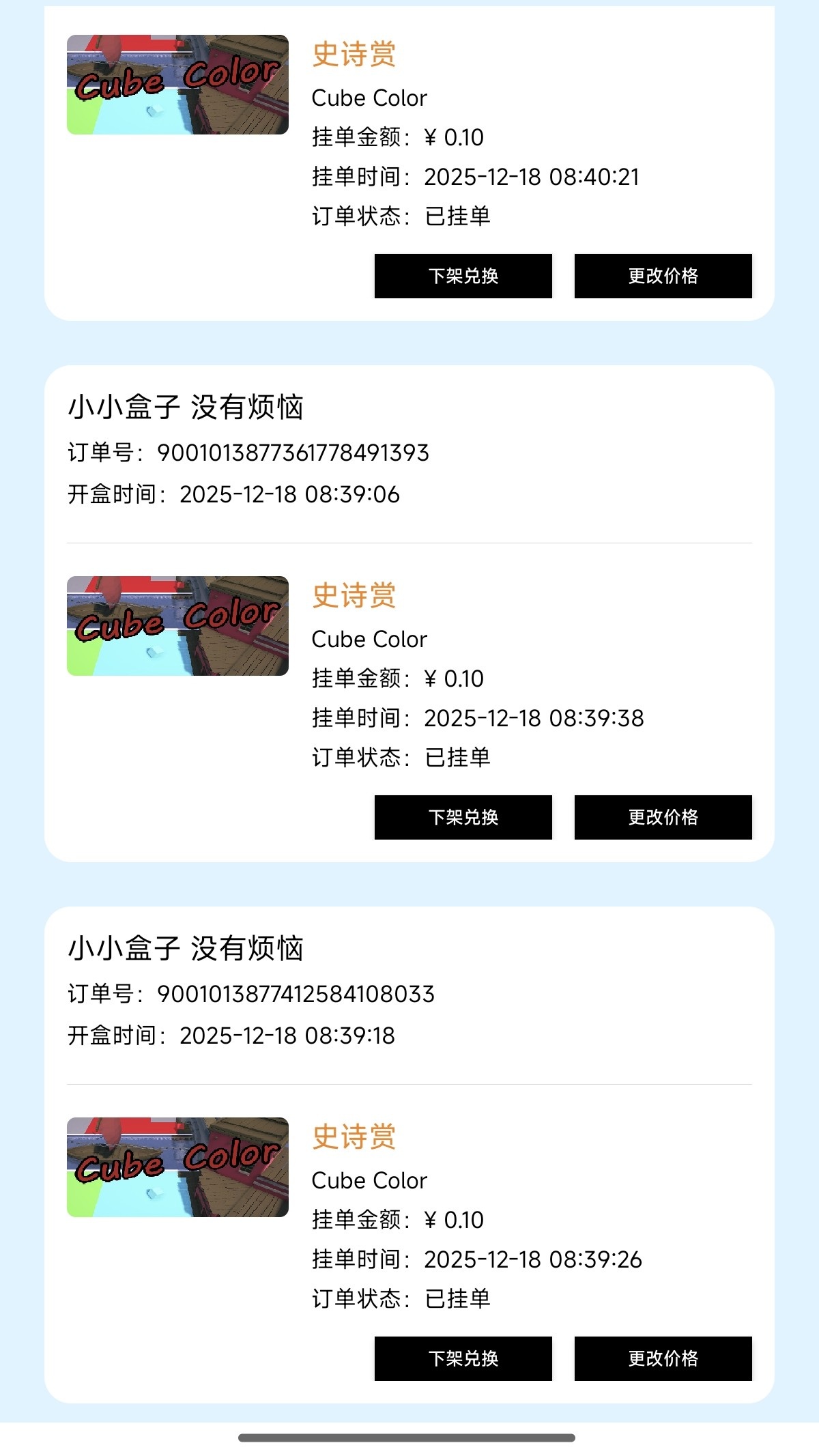Tap 下架兑换 on order ending 8491393
The image size is (819, 1456).
(463, 817)
